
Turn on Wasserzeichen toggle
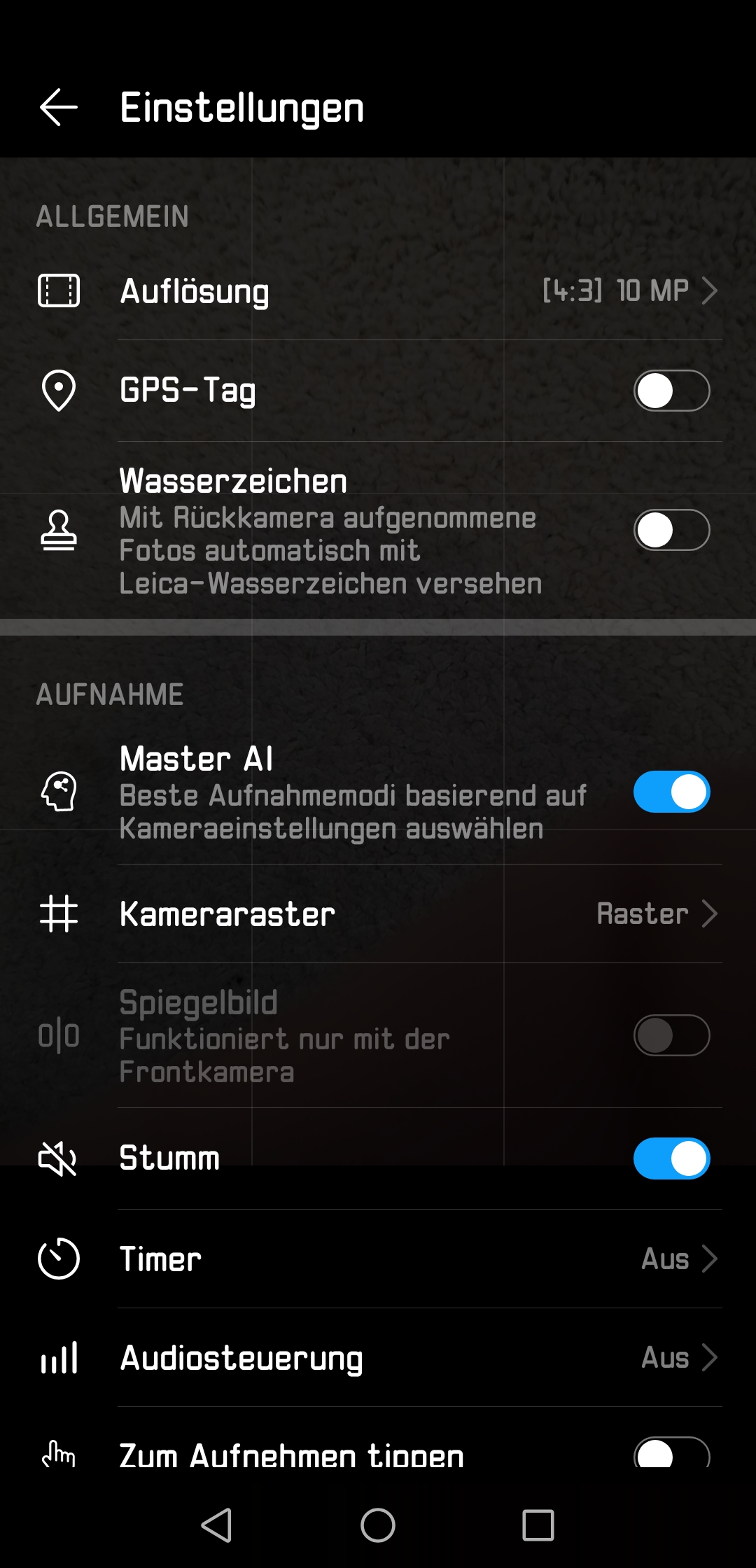click(x=671, y=531)
